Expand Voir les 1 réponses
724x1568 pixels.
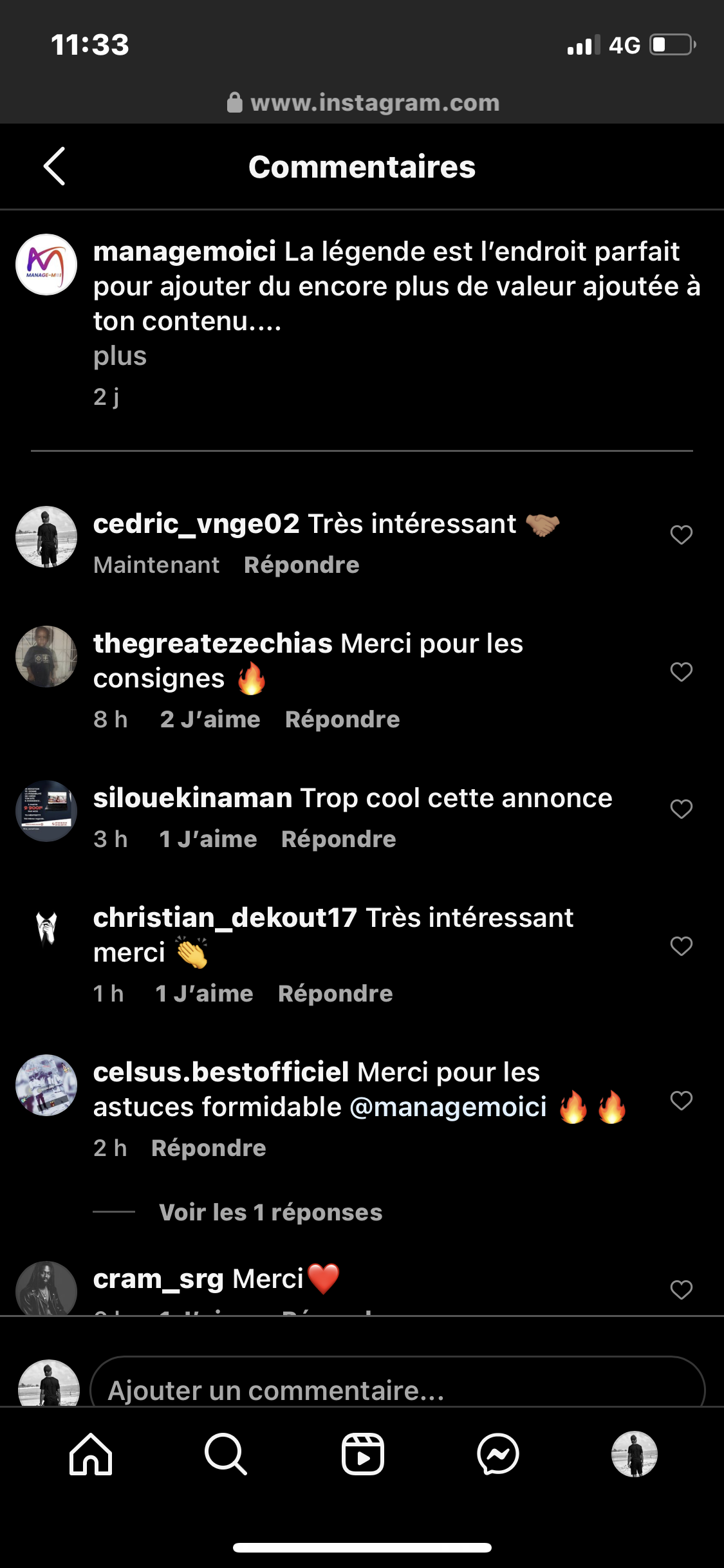point(270,1213)
